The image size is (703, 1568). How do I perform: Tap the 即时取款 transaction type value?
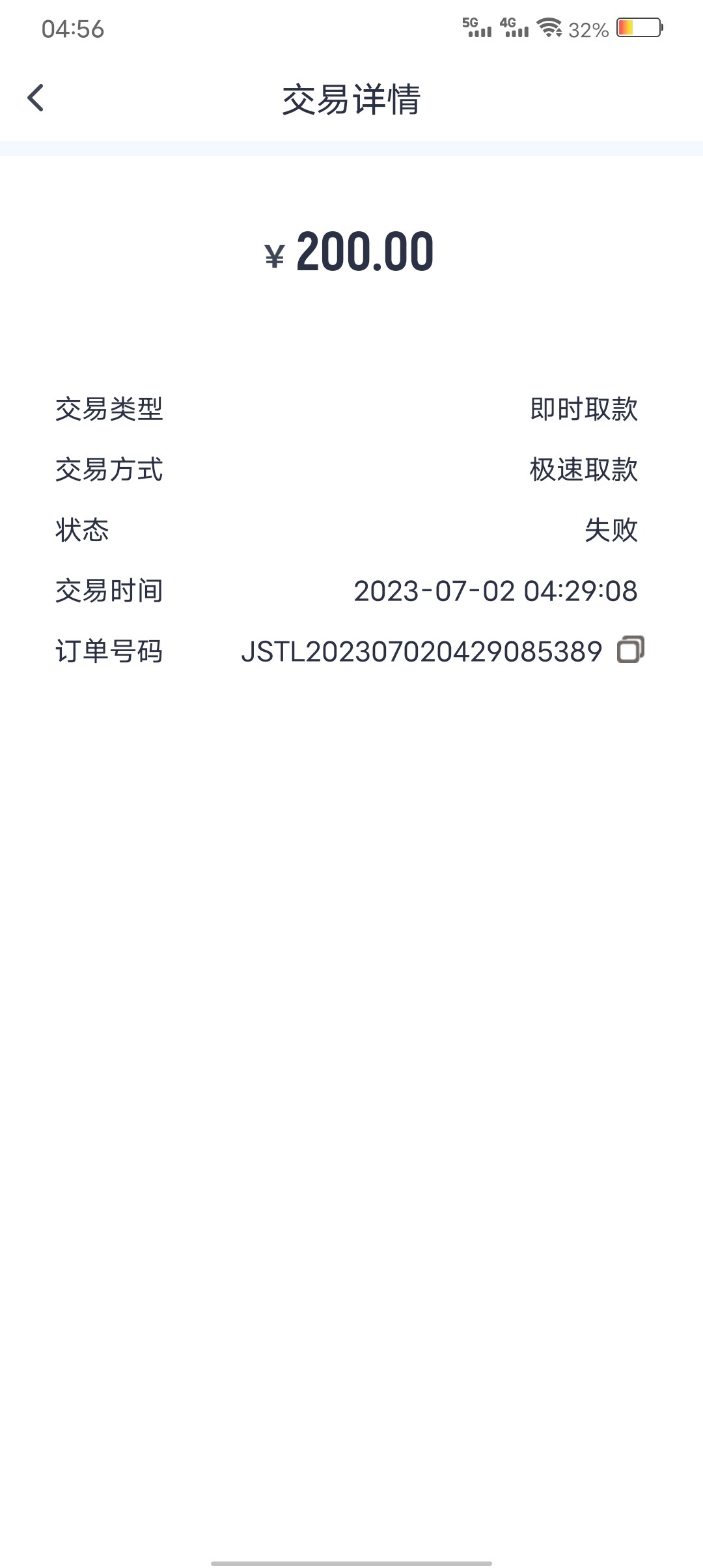tap(583, 410)
